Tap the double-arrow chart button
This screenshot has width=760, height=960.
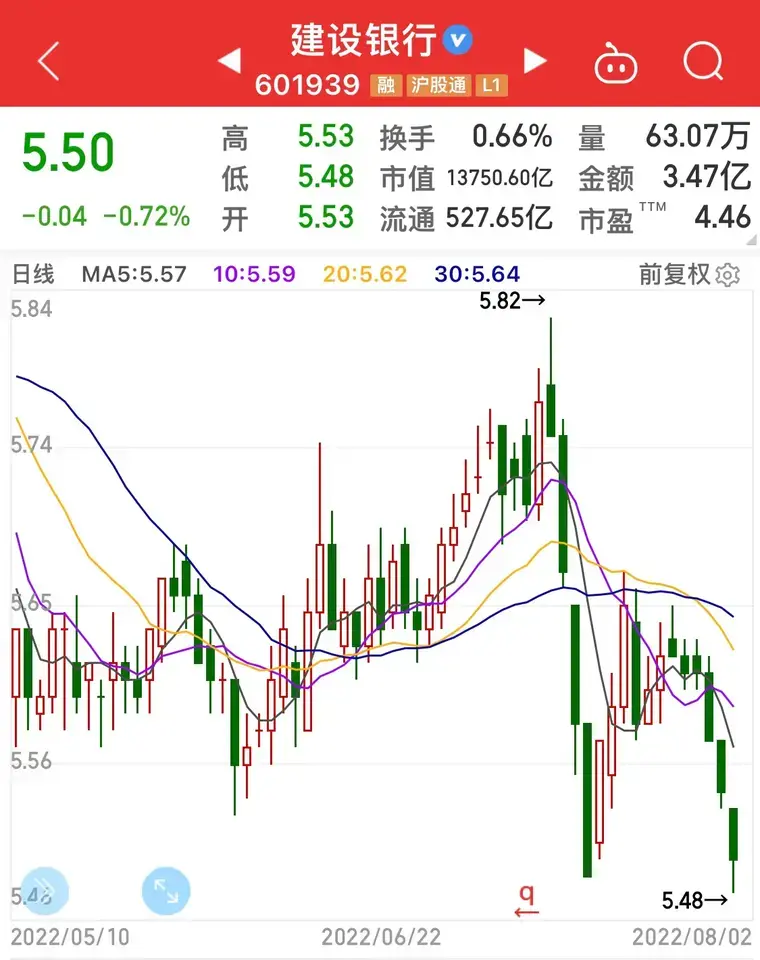pos(44,891)
